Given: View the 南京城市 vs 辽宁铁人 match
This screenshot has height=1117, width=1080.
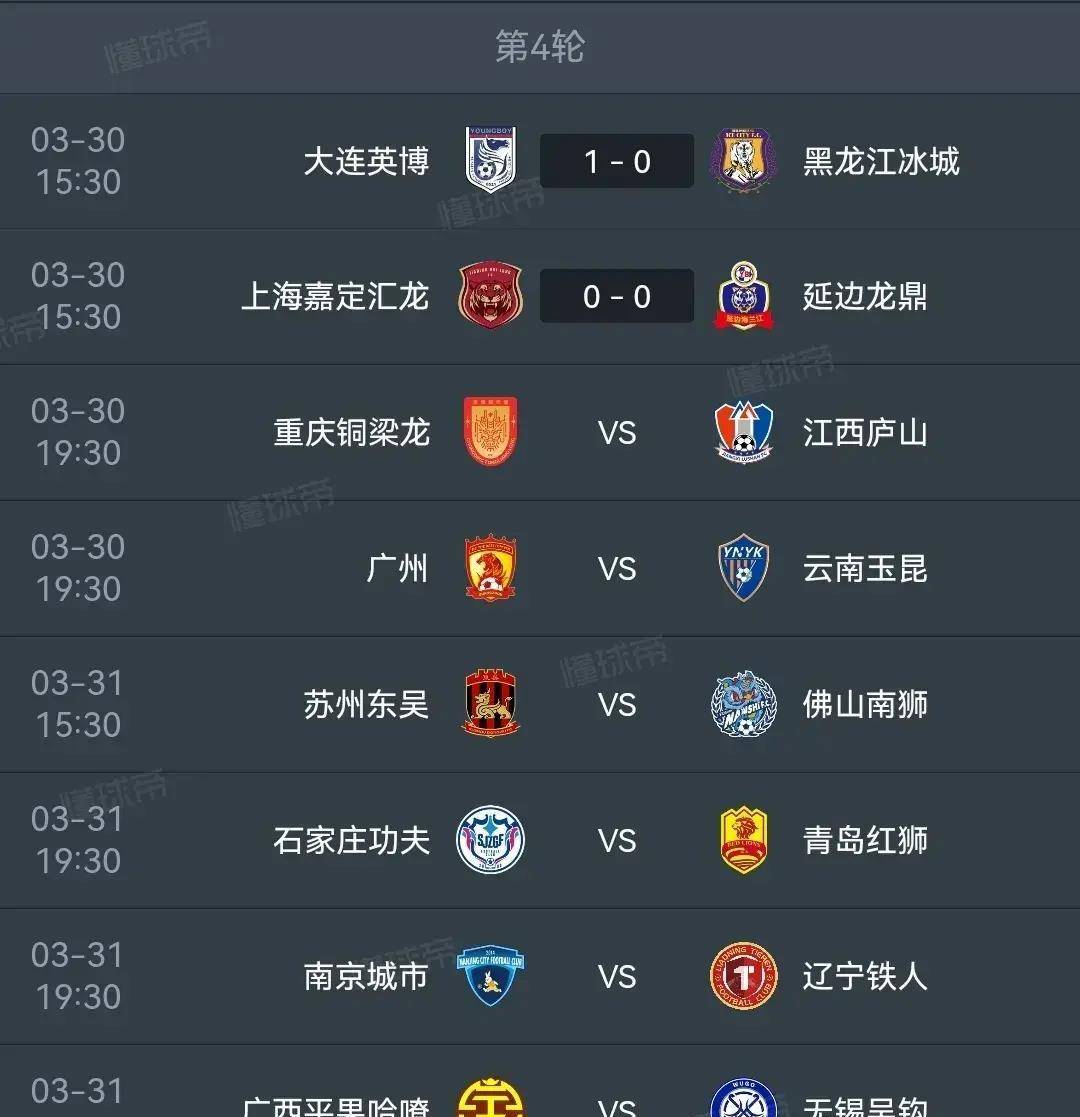Looking at the screenshot, I should (x=616, y=977).
